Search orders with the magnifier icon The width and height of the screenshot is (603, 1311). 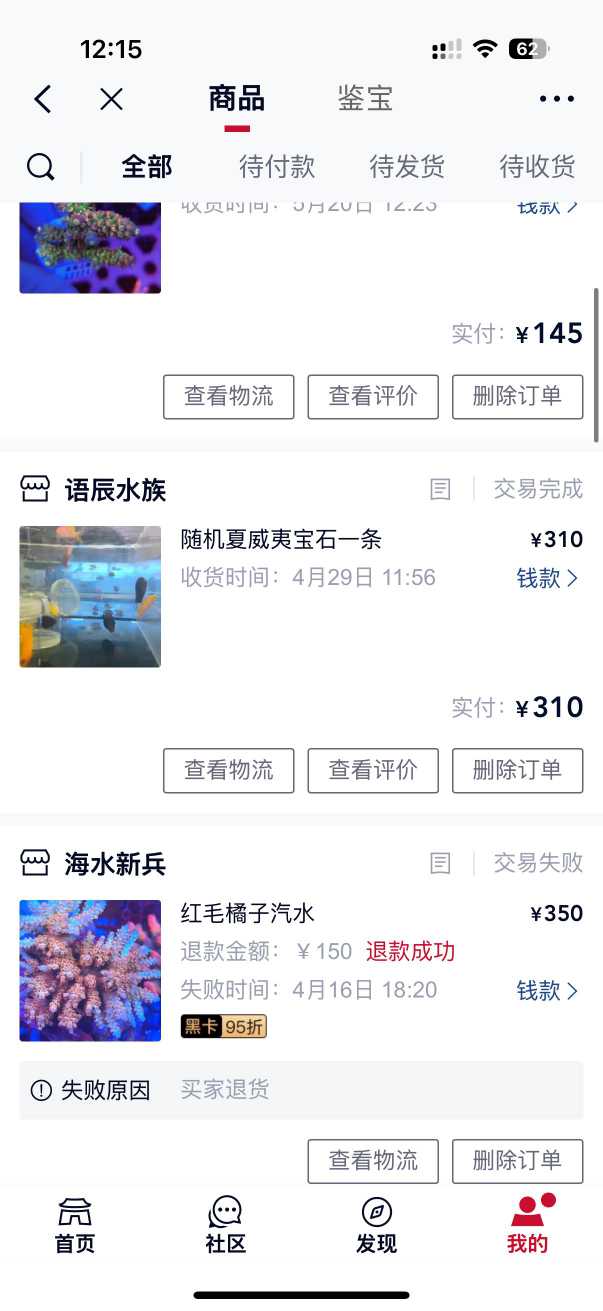pyautogui.click(x=40, y=167)
